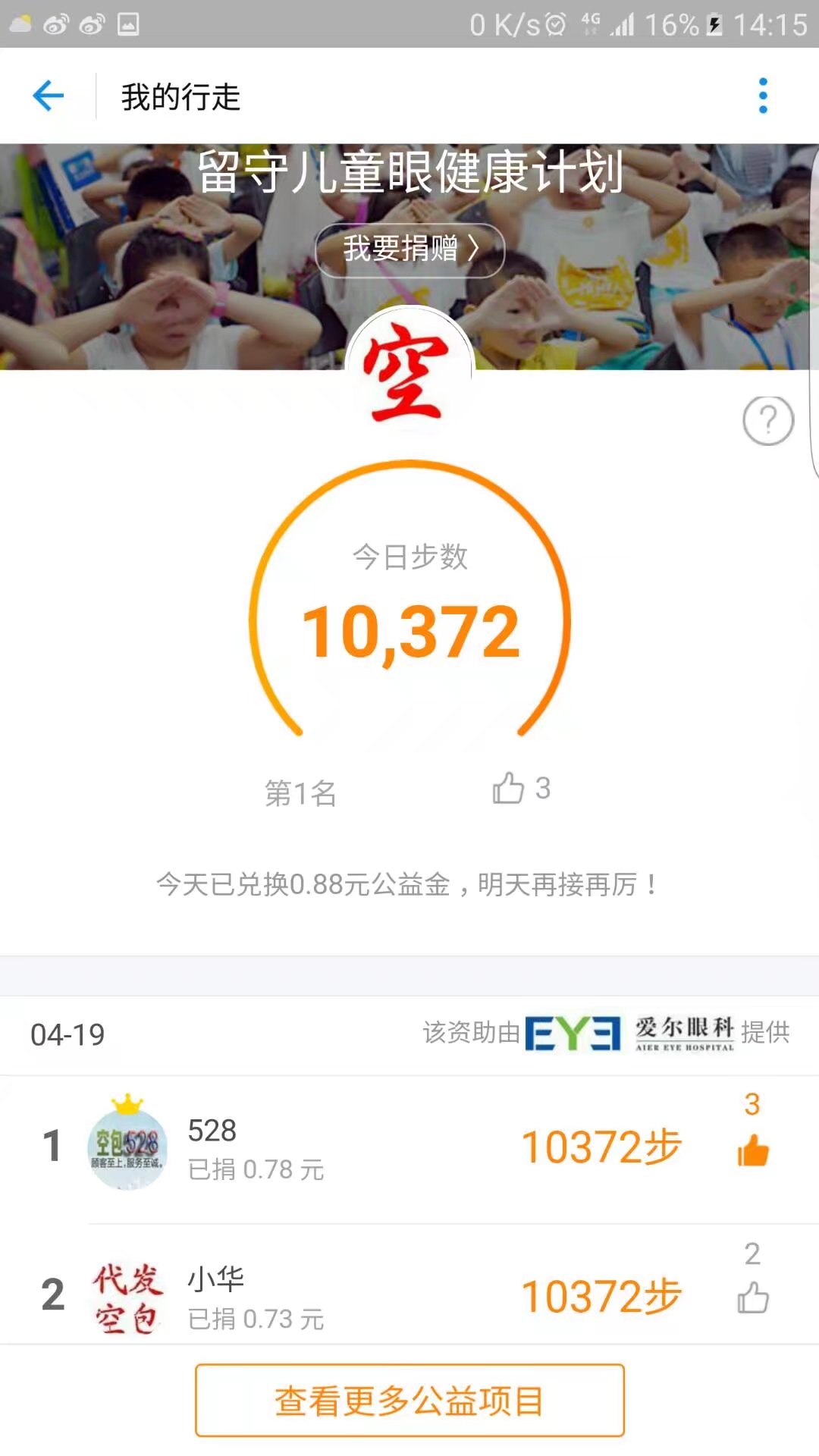Like 528's ranking entry
This screenshot has height=1456, width=819.
tap(752, 1150)
